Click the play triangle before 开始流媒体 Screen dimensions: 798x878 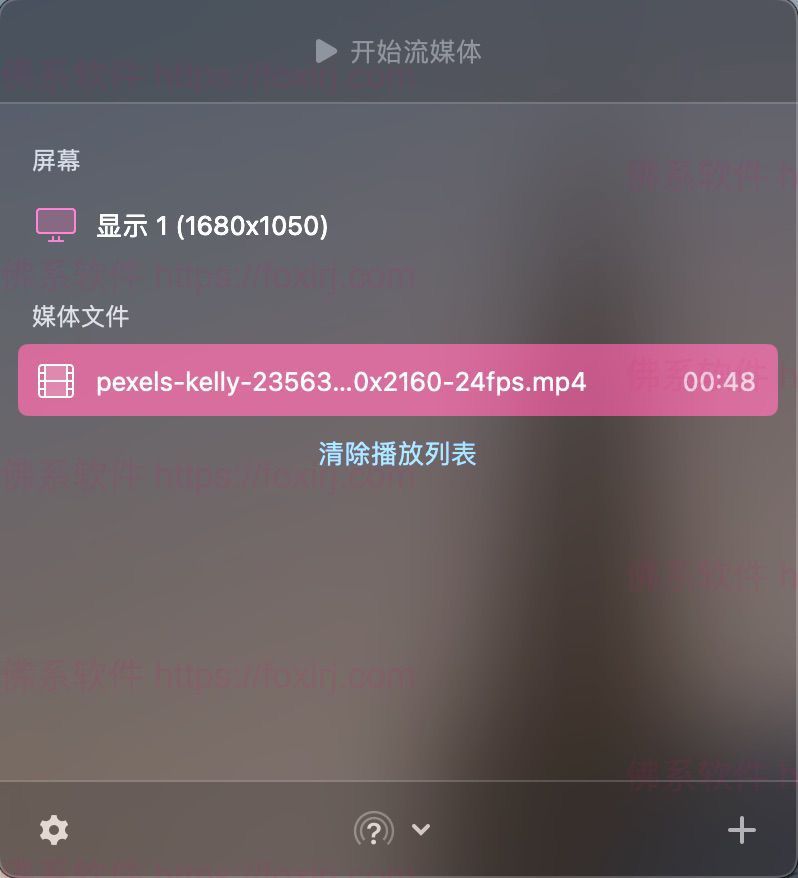(324, 52)
